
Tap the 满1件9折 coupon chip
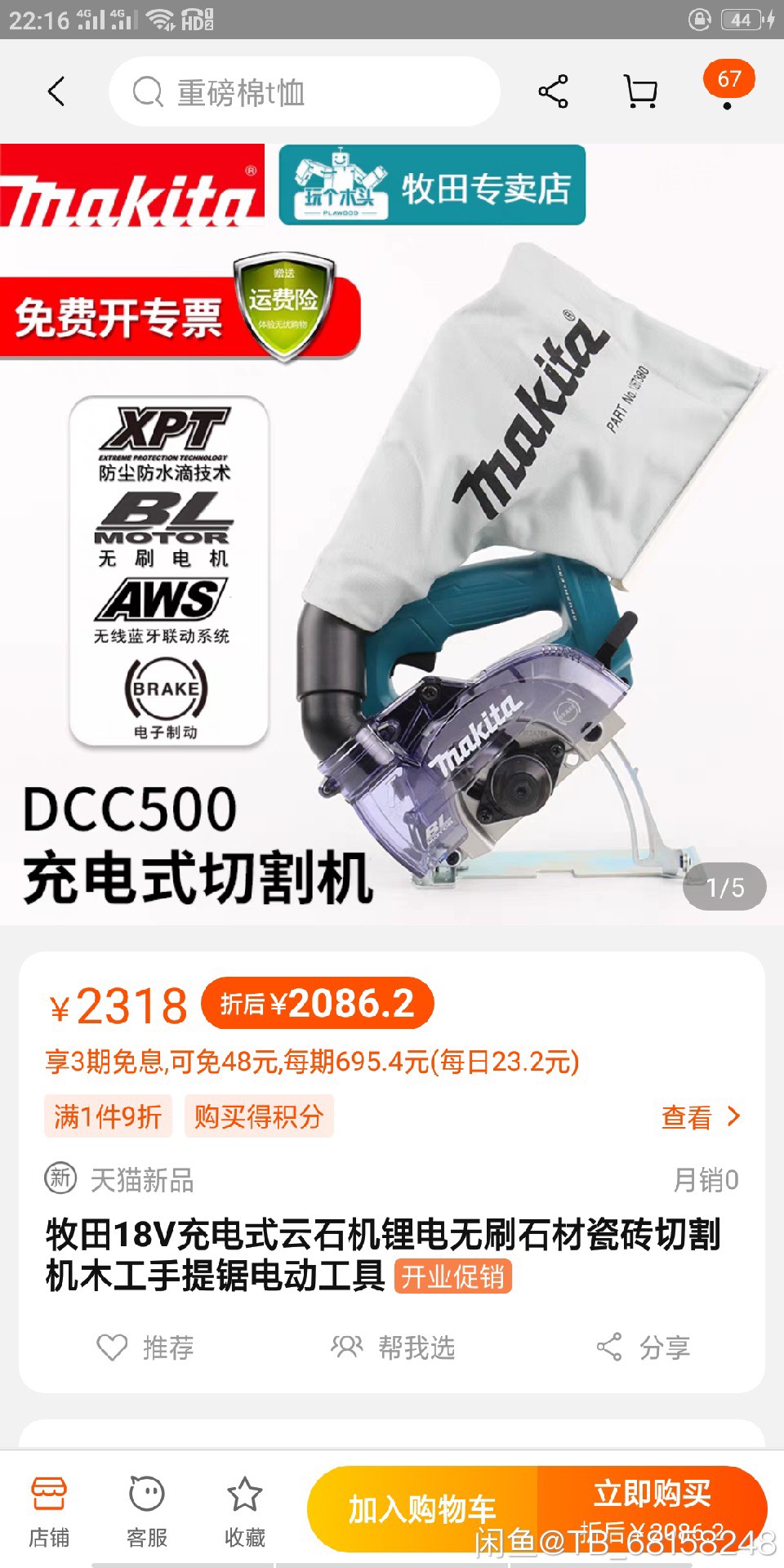(x=108, y=1116)
